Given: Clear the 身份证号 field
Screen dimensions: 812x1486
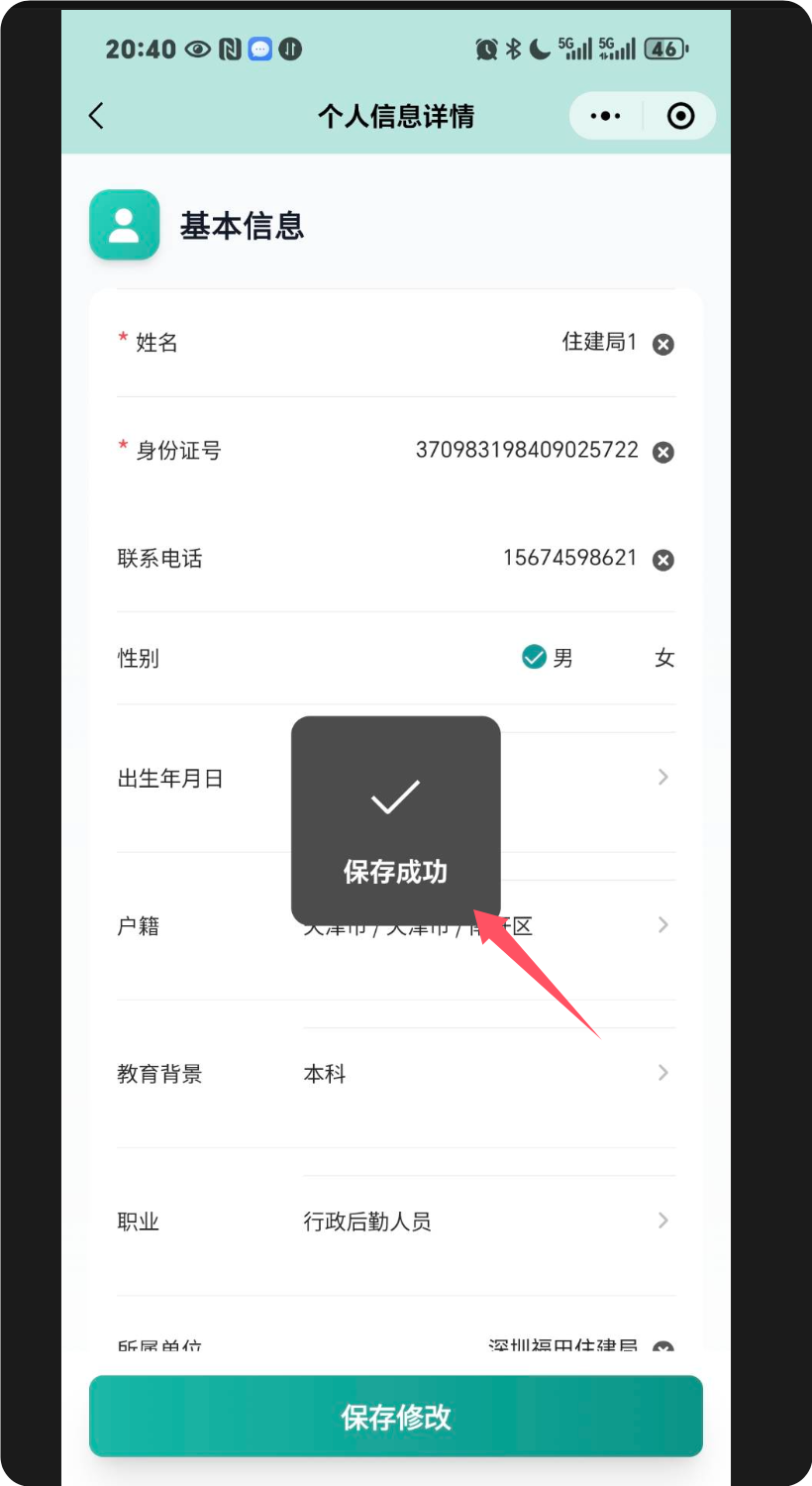Looking at the screenshot, I should 663,452.
